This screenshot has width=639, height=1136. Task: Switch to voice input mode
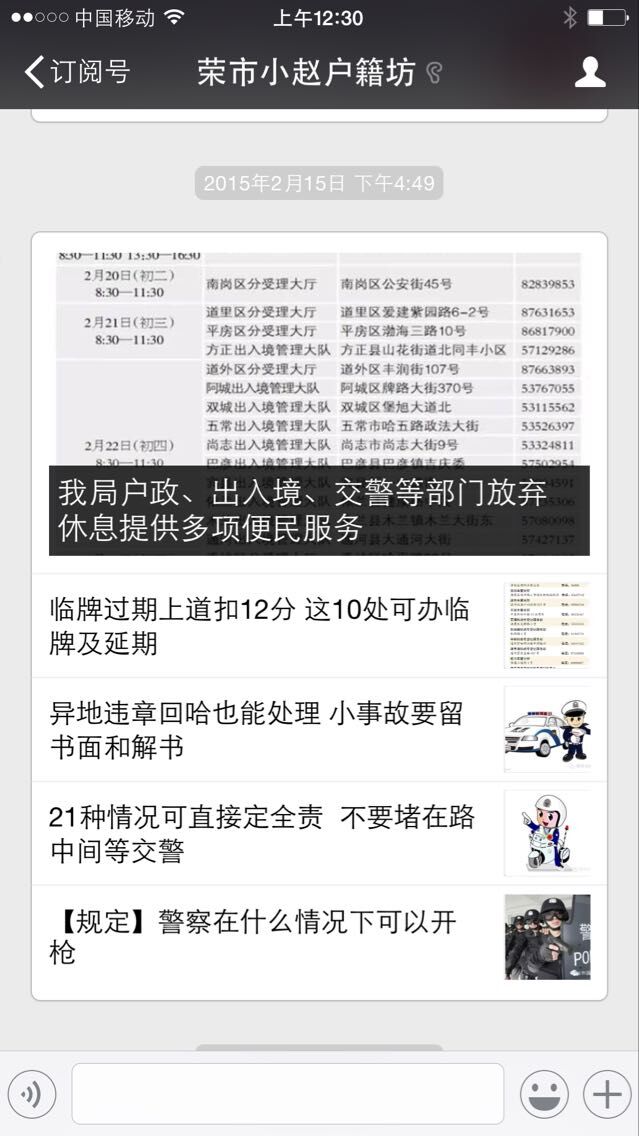point(31,1095)
